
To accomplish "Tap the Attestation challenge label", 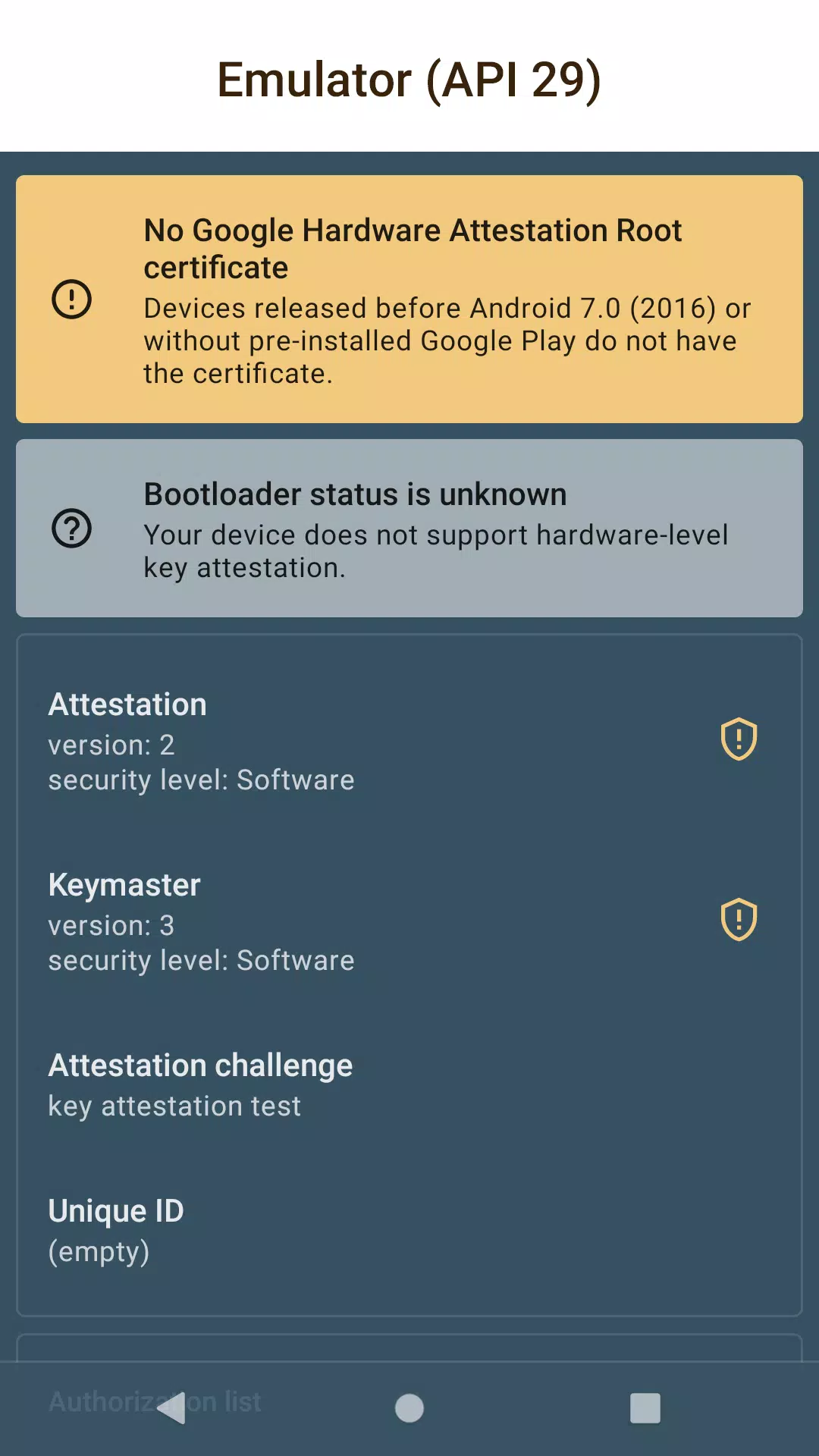I will [199, 1065].
